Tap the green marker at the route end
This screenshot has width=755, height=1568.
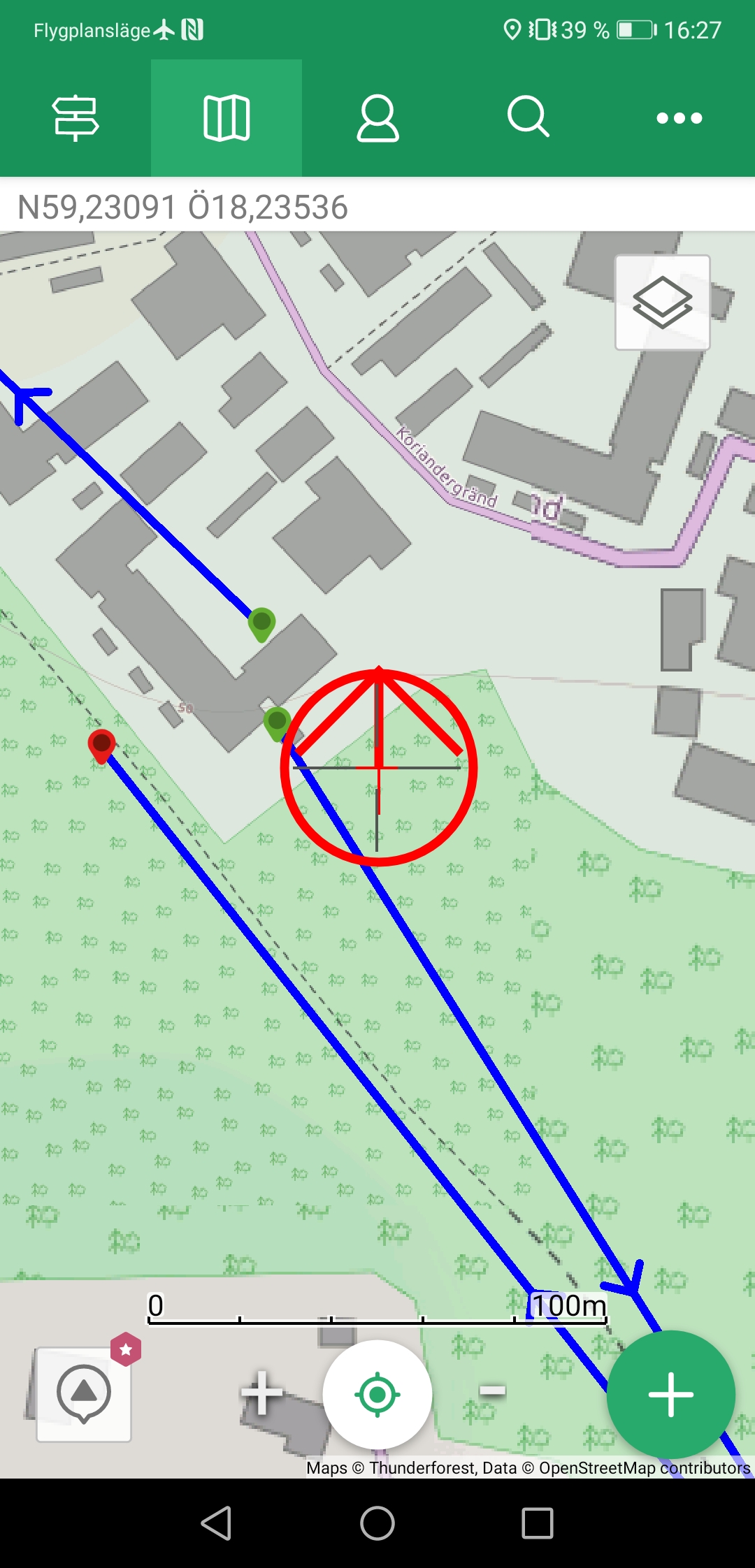pos(262,622)
